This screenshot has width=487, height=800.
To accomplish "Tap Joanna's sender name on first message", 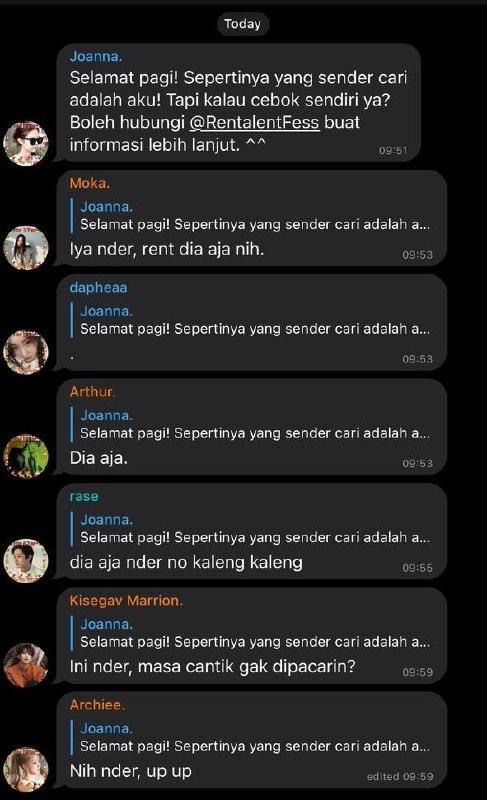I will click(96, 56).
